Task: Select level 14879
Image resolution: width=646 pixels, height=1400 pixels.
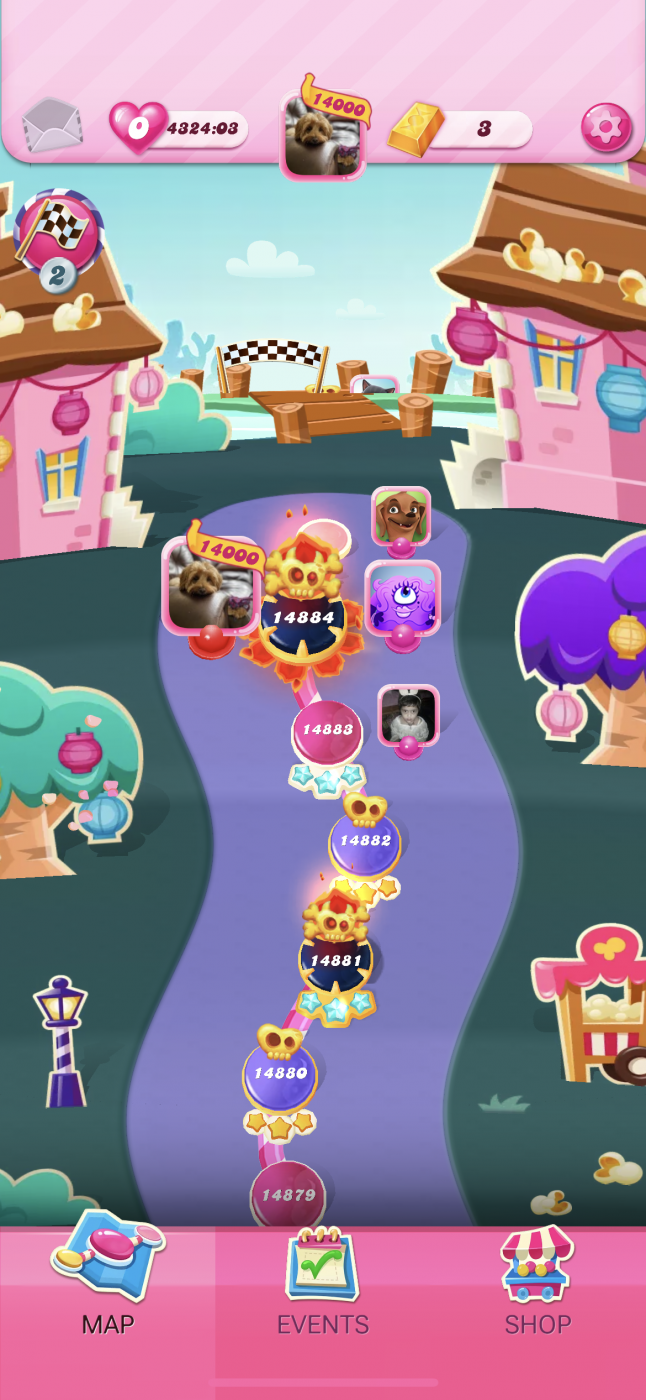Action: [288, 1194]
